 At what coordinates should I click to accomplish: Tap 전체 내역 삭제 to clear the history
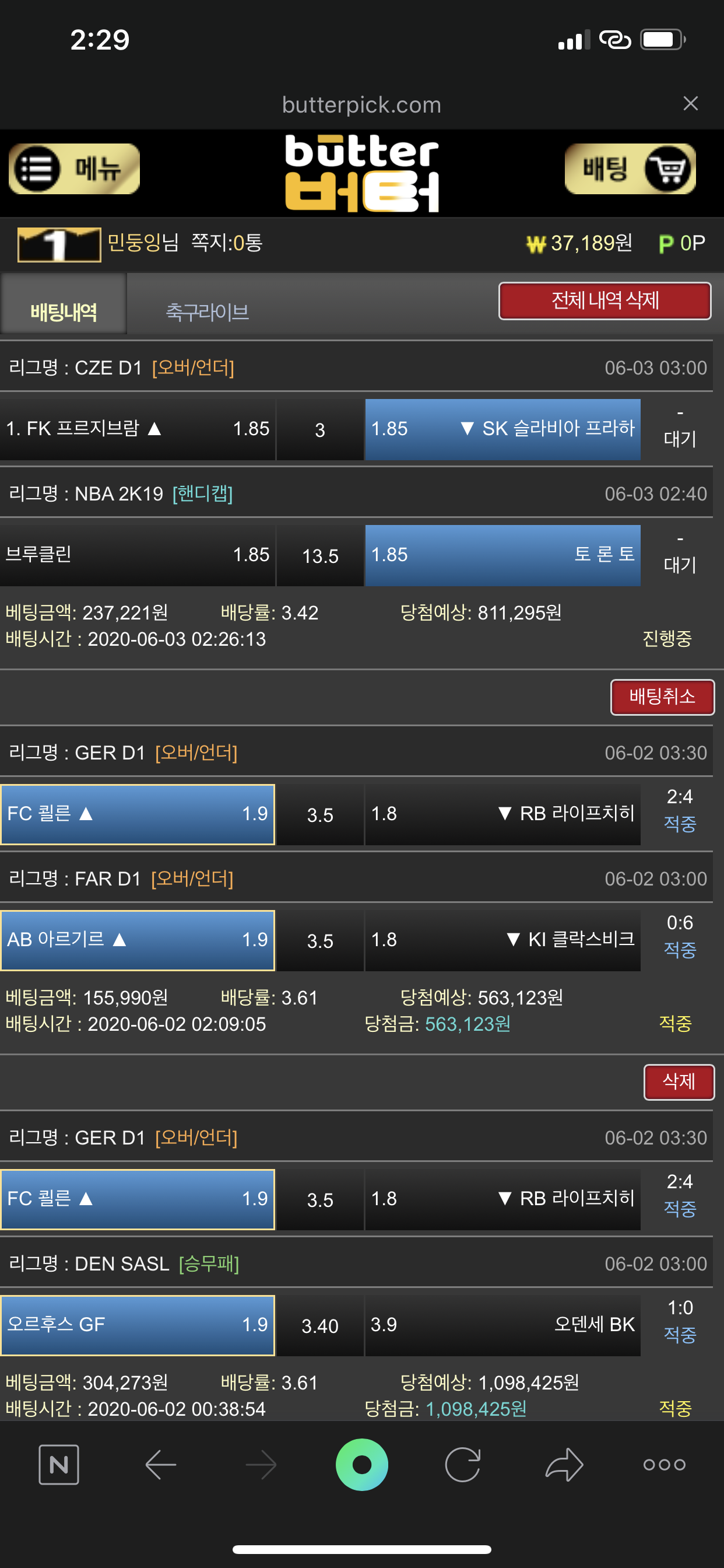click(x=604, y=300)
